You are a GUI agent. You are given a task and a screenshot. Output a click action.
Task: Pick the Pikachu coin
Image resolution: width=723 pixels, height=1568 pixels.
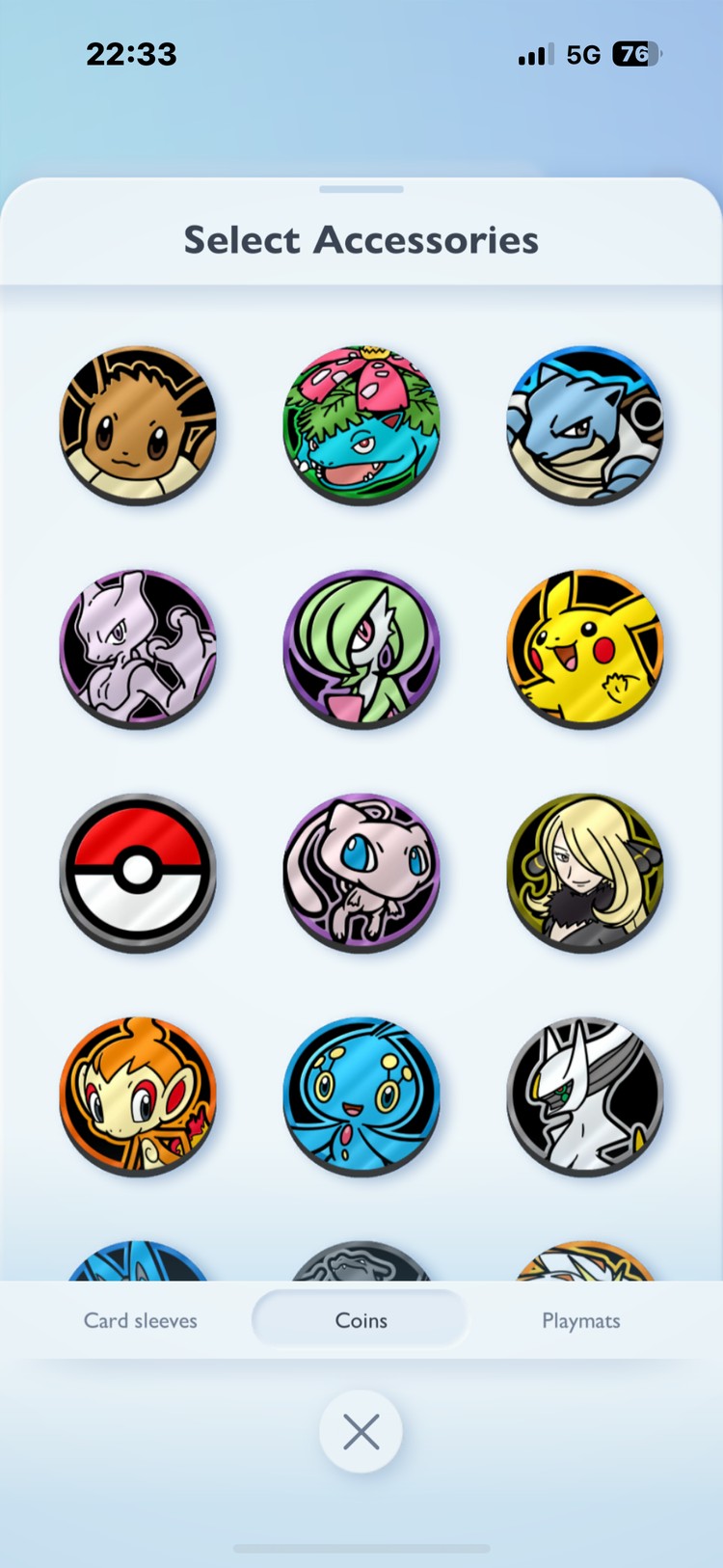(x=585, y=649)
